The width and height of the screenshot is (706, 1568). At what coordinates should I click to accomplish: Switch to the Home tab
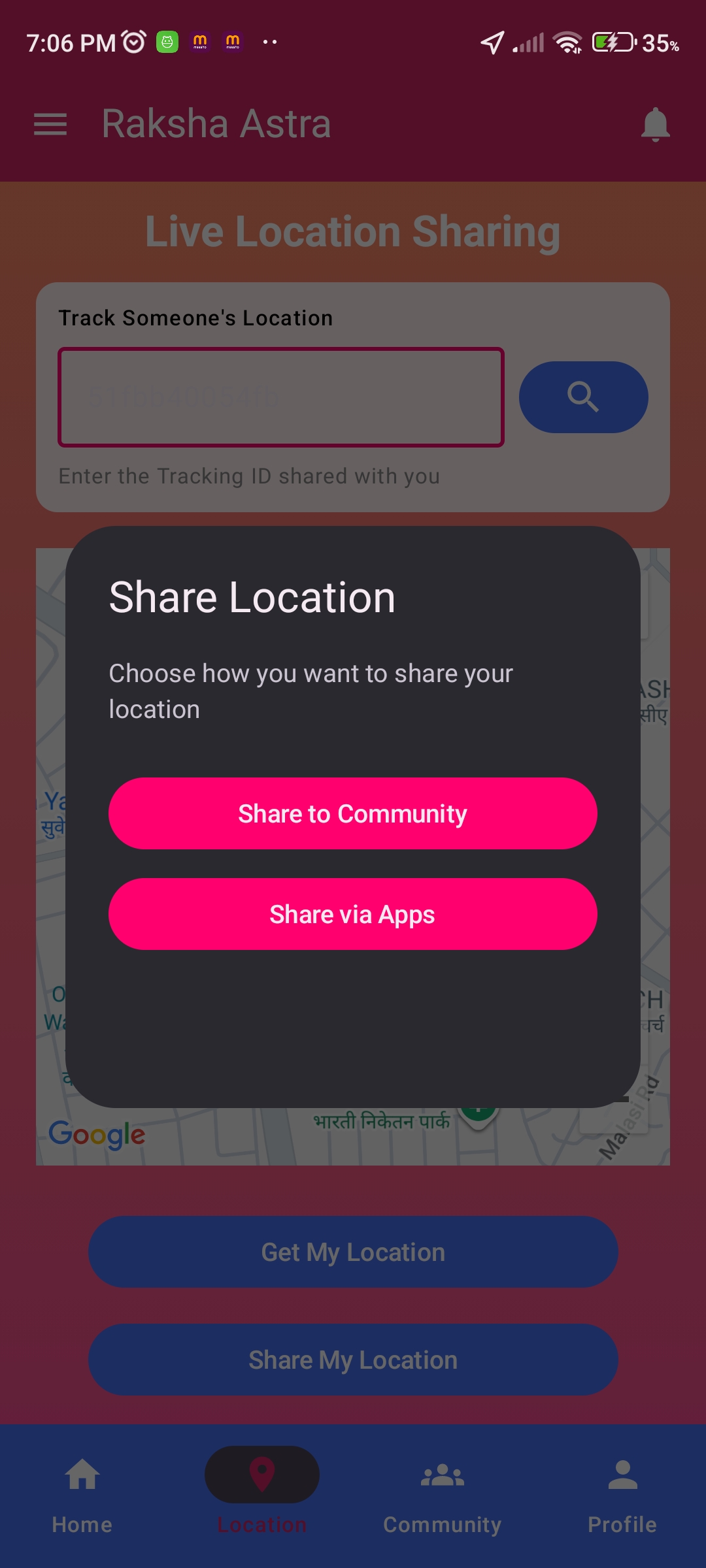(x=82, y=1494)
